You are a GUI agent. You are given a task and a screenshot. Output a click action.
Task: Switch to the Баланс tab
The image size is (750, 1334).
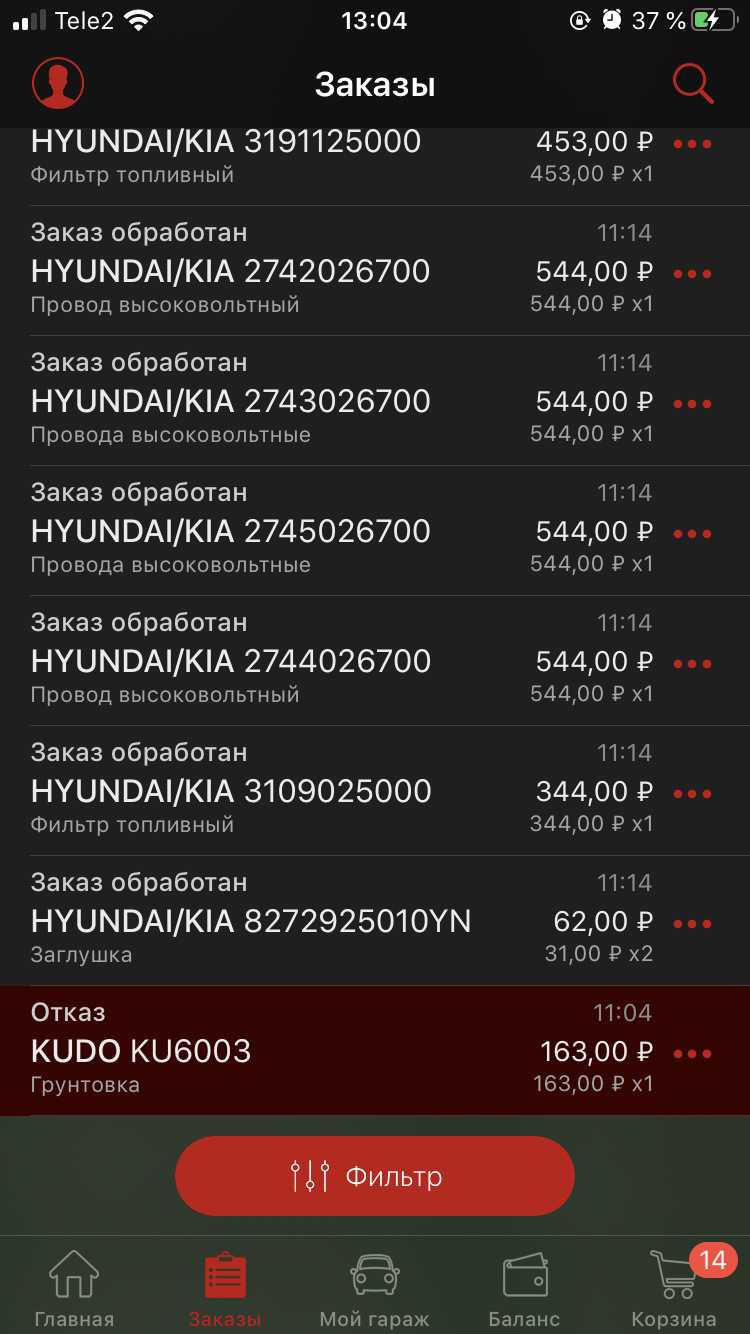[x=524, y=1288]
